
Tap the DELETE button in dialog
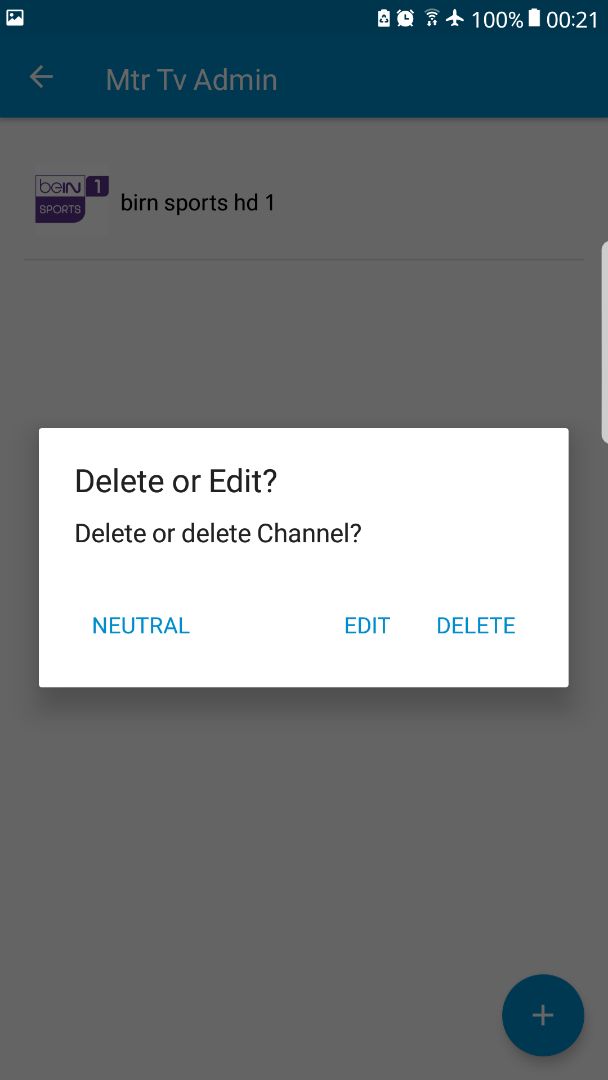click(476, 626)
